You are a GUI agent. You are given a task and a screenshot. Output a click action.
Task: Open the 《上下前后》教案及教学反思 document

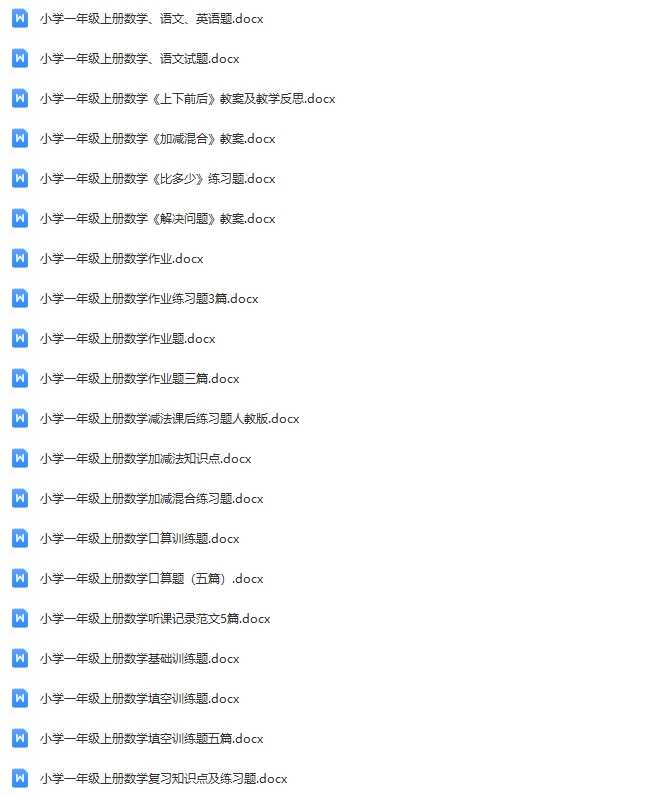point(187,99)
